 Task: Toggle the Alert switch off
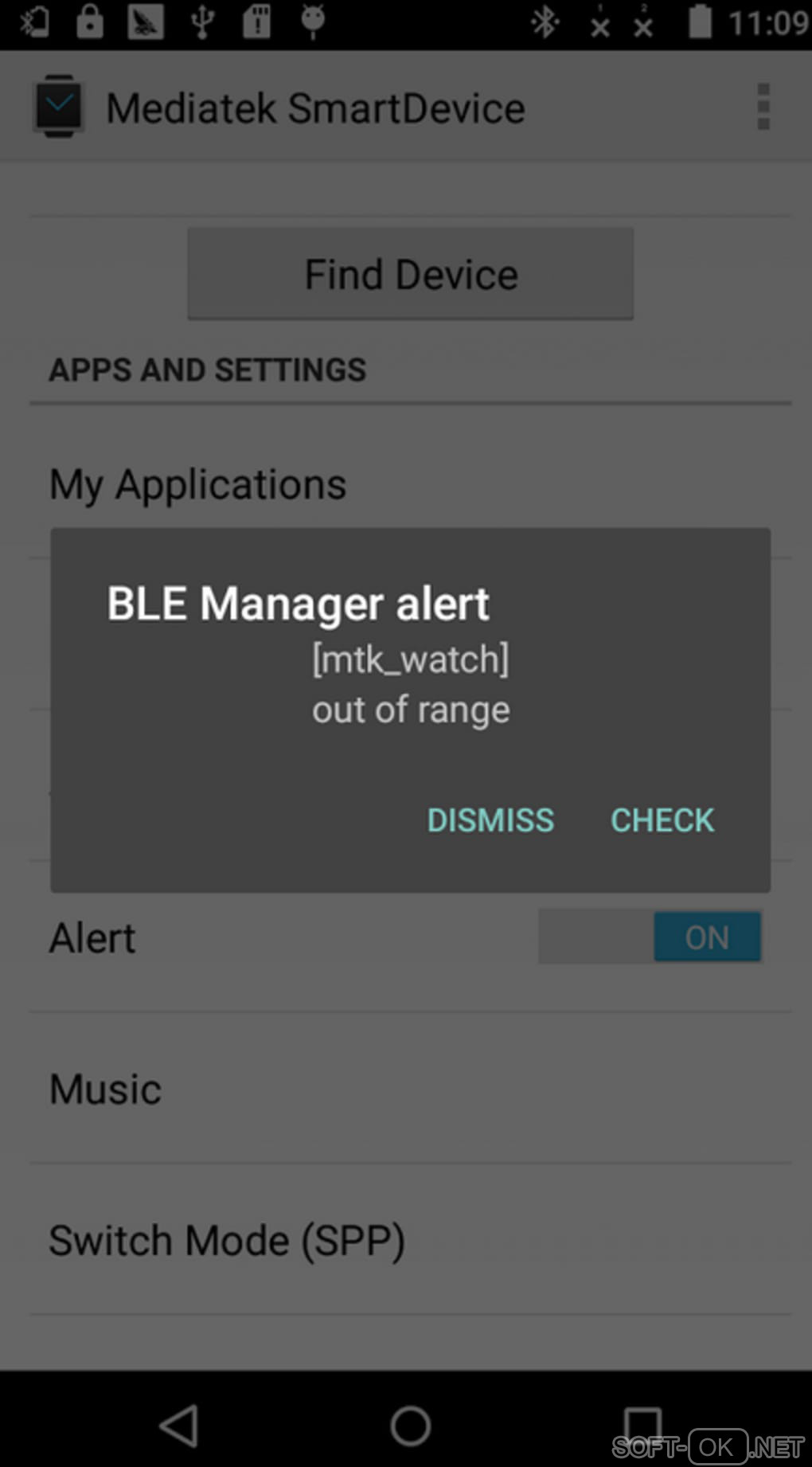click(650, 937)
